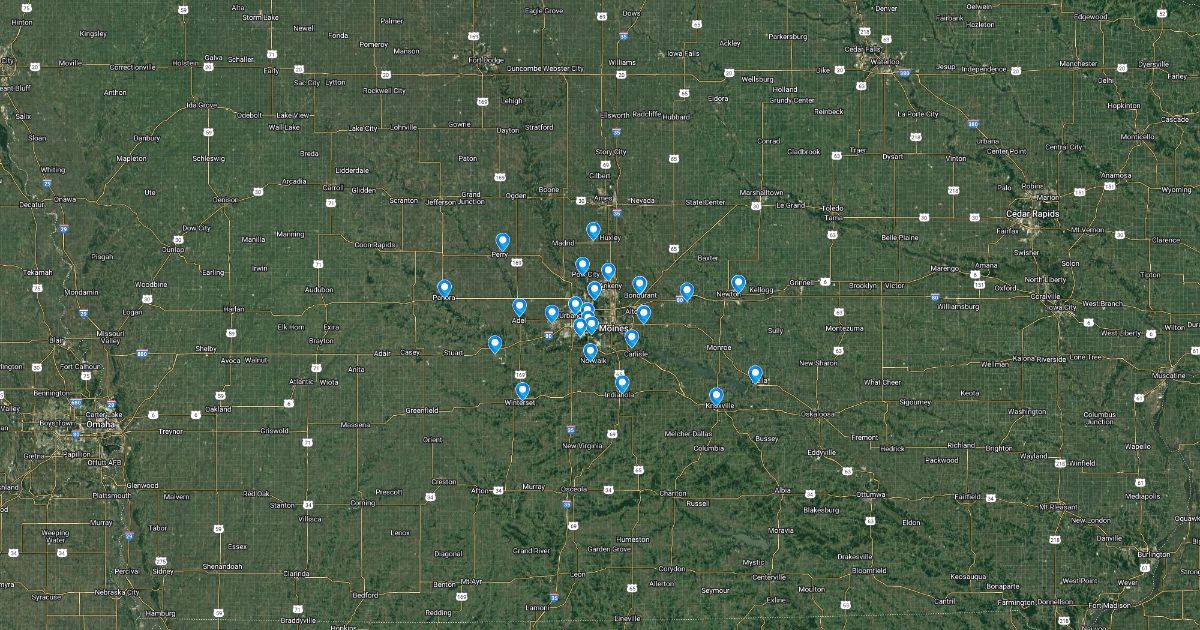Image resolution: width=1200 pixels, height=630 pixels.
Task: Select the Norwalk location marker
Action: (x=590, y=352)
